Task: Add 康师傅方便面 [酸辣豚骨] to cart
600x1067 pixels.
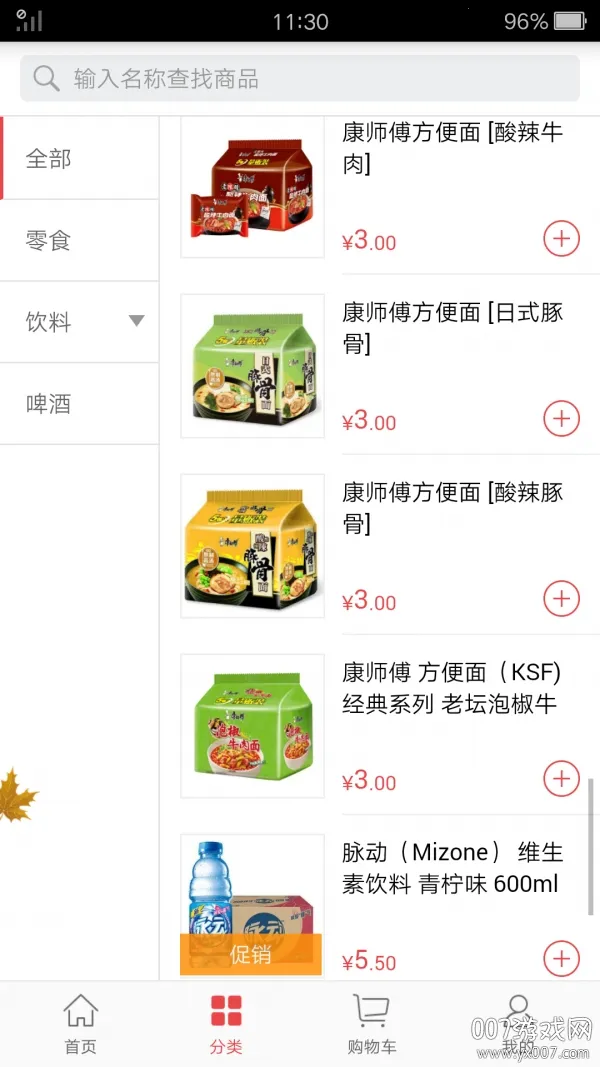Action: (561, 599)
